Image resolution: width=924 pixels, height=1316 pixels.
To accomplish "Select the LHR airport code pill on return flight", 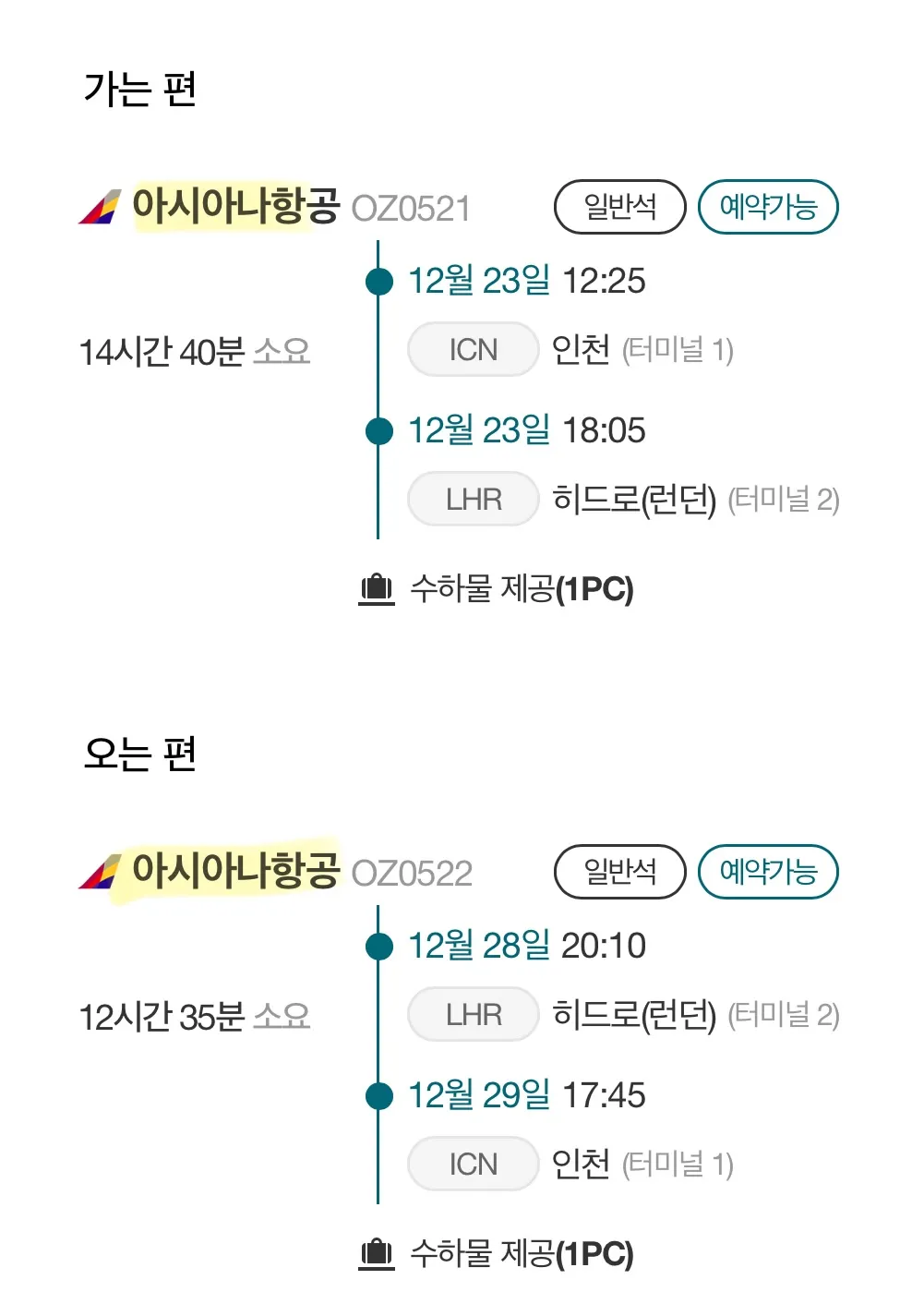I will tap(473, 1014).
